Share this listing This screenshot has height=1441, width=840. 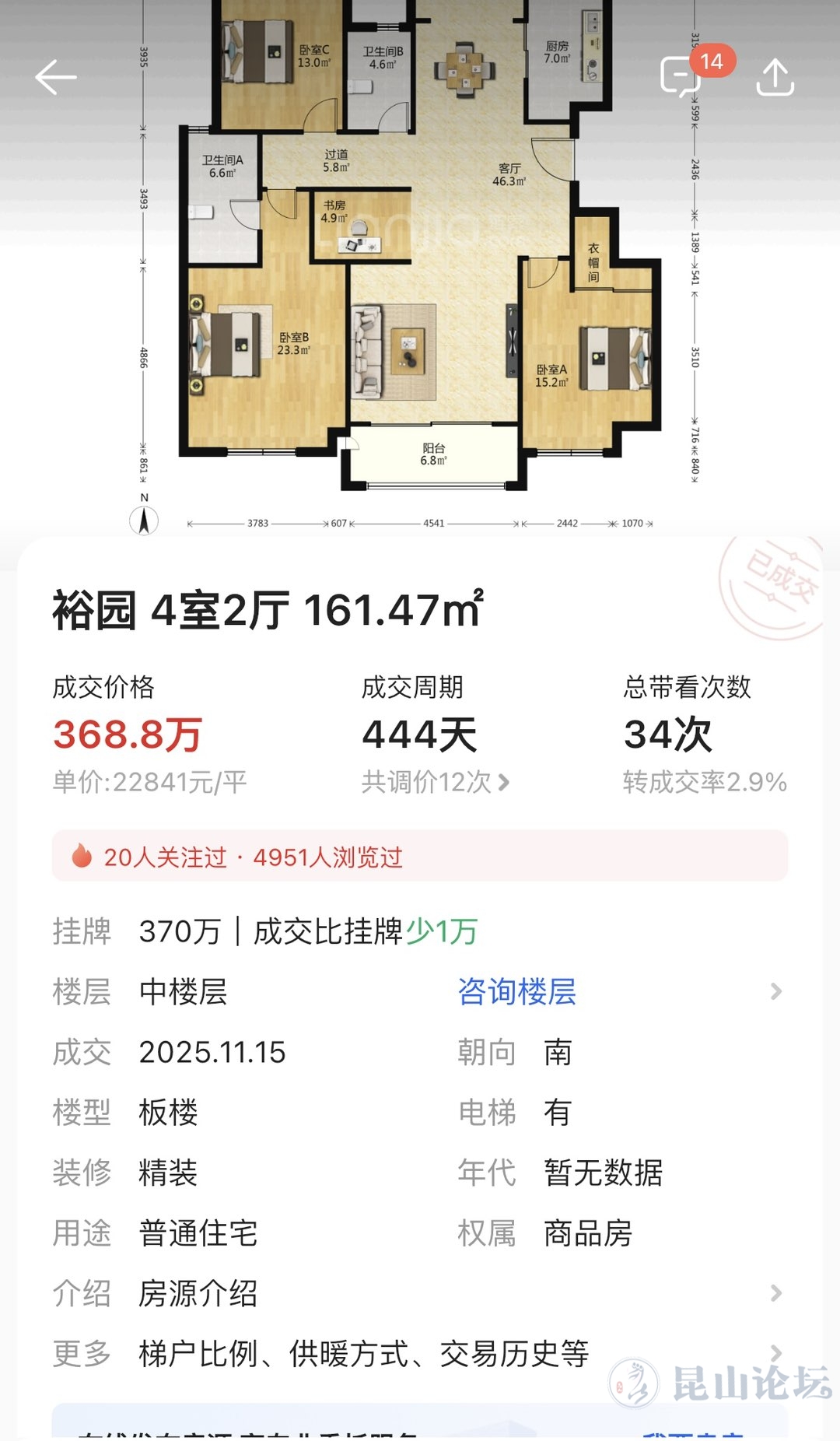(x=775, y=78)
